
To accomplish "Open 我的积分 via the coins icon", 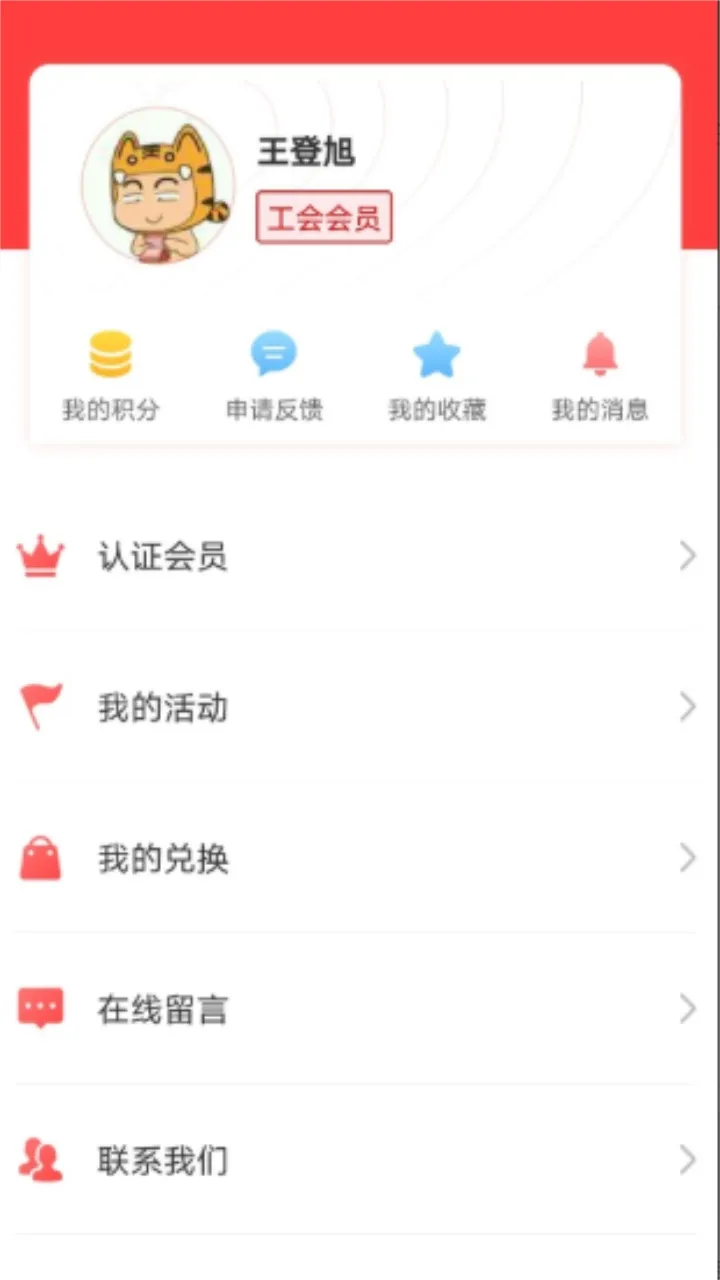I will [111, 353].
